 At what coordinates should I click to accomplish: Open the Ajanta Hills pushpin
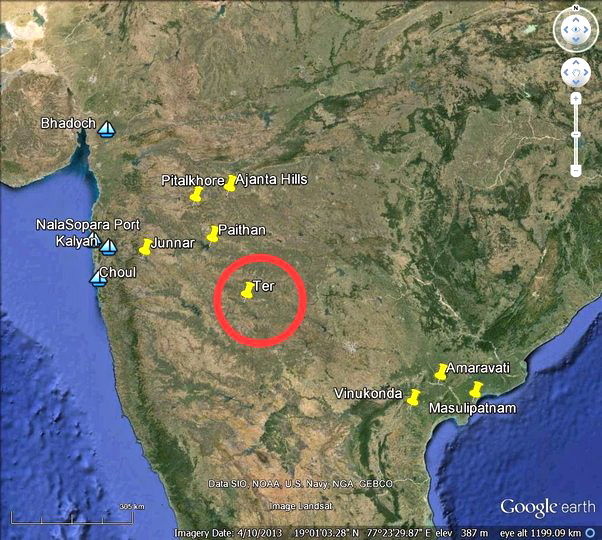(230, 183)
